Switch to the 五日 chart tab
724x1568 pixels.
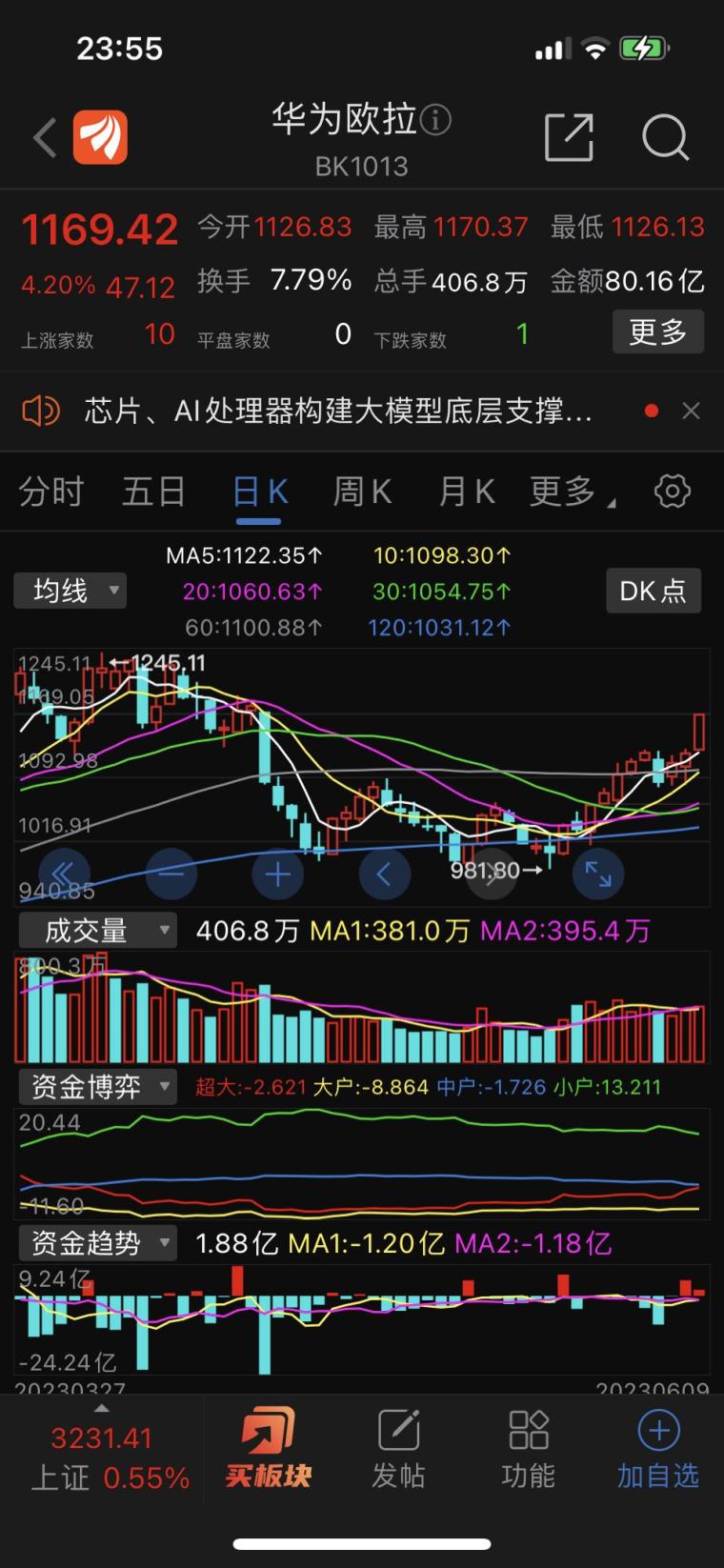click(153, 492)
